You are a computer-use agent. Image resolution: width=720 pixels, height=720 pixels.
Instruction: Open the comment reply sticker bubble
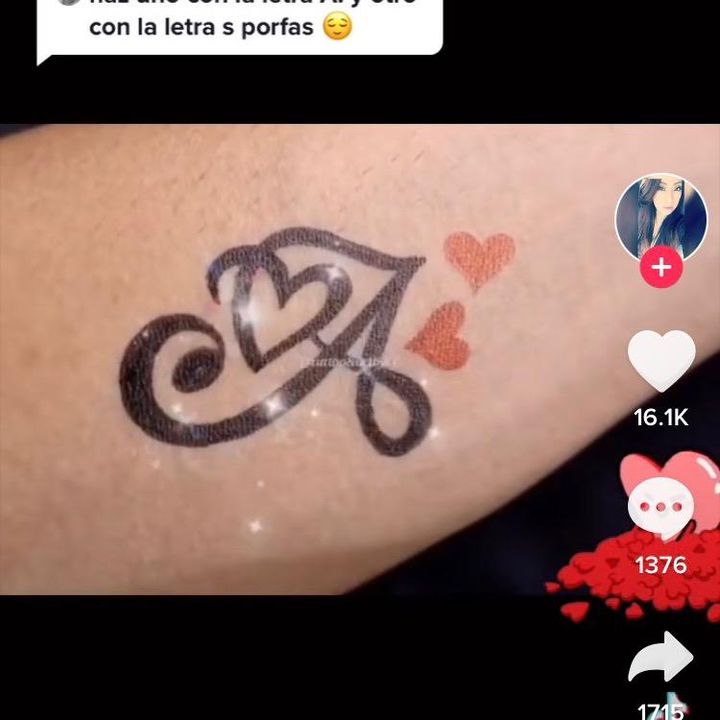coord(240,25)
